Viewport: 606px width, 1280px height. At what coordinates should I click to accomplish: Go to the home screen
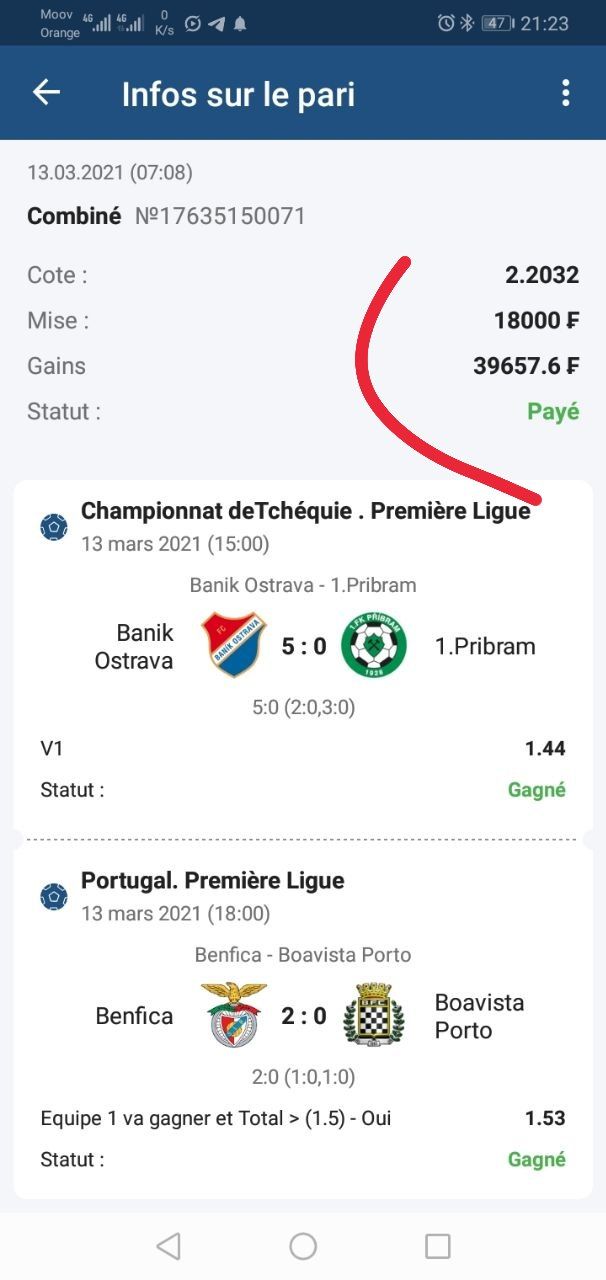click(303, 1246)
